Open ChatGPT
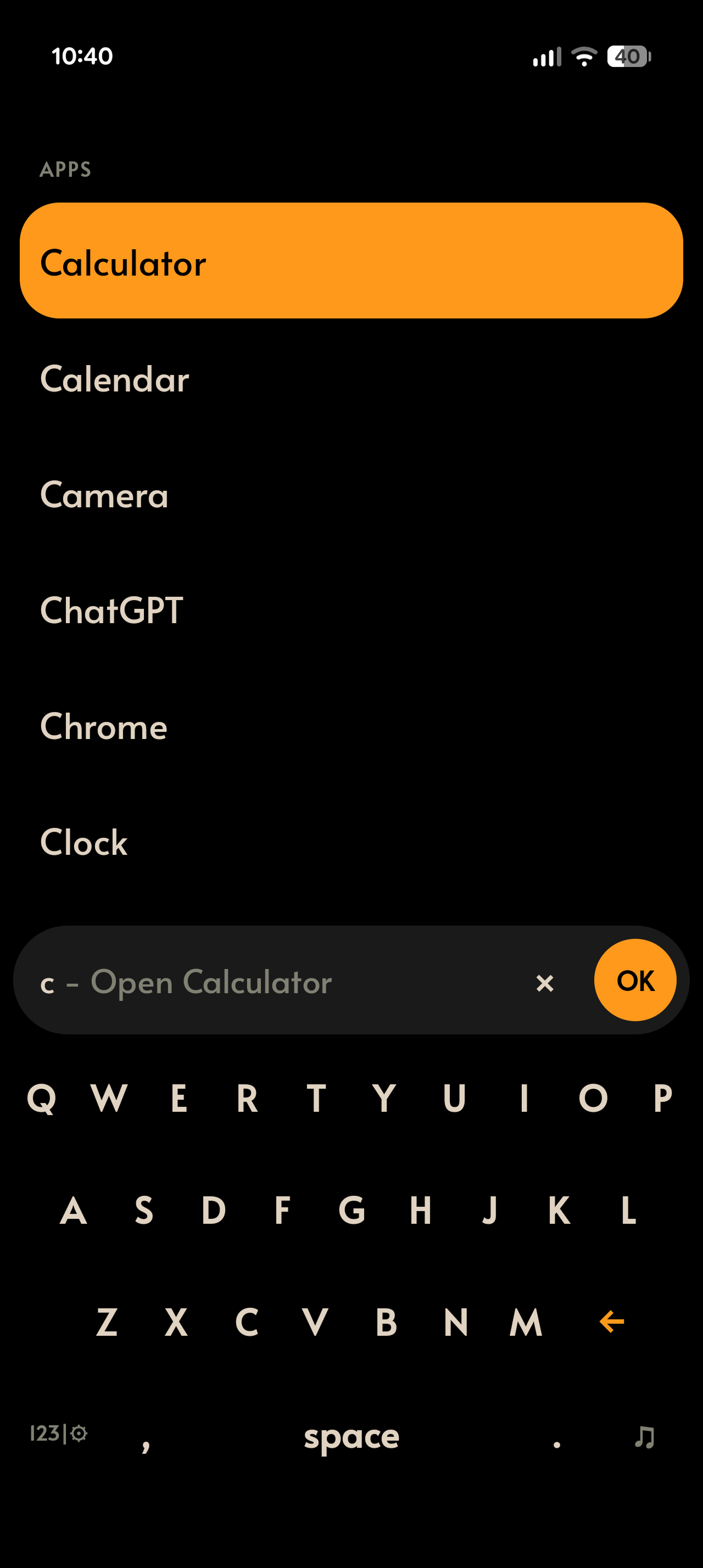Screen dimensions: 703x1568 112,611
